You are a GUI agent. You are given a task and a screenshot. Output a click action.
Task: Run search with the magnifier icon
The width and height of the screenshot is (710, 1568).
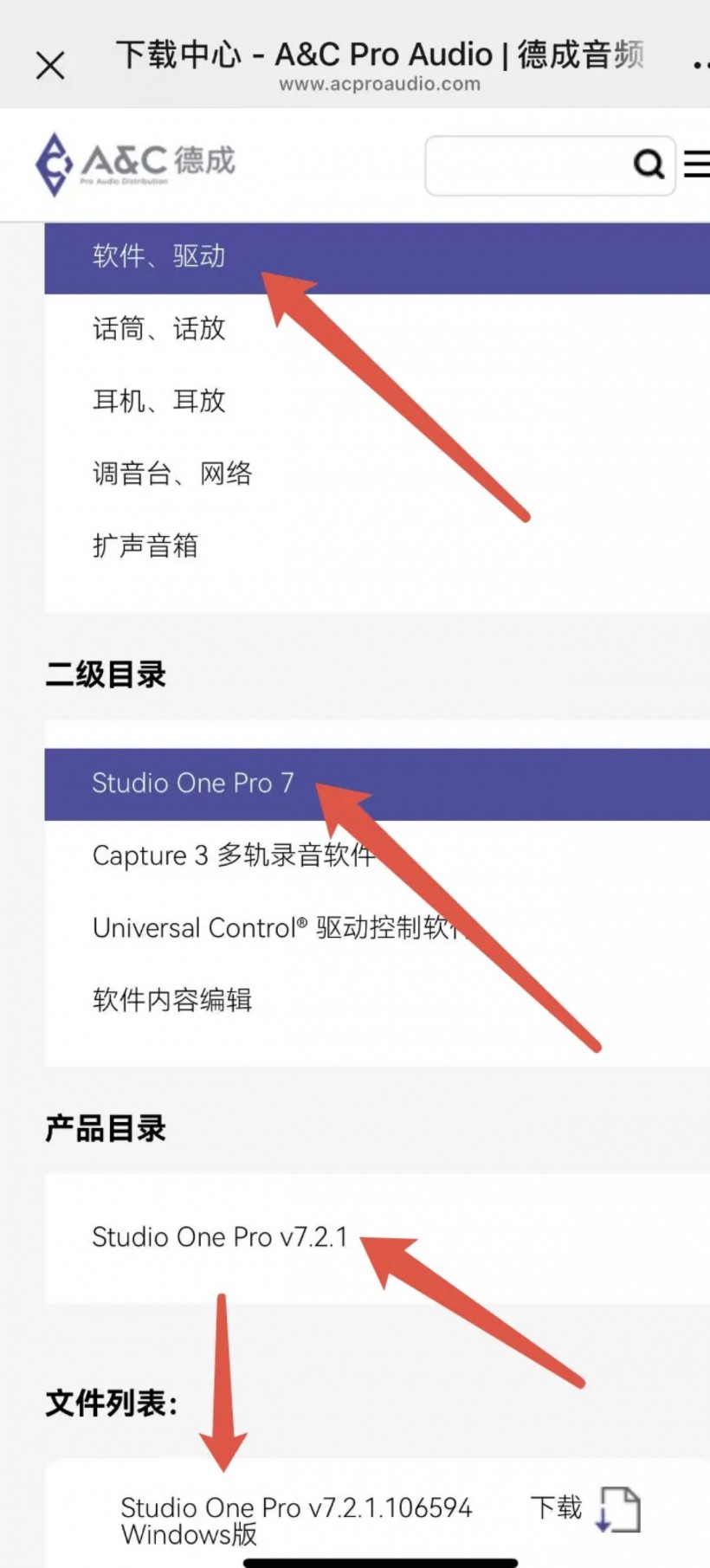(649, 164)
